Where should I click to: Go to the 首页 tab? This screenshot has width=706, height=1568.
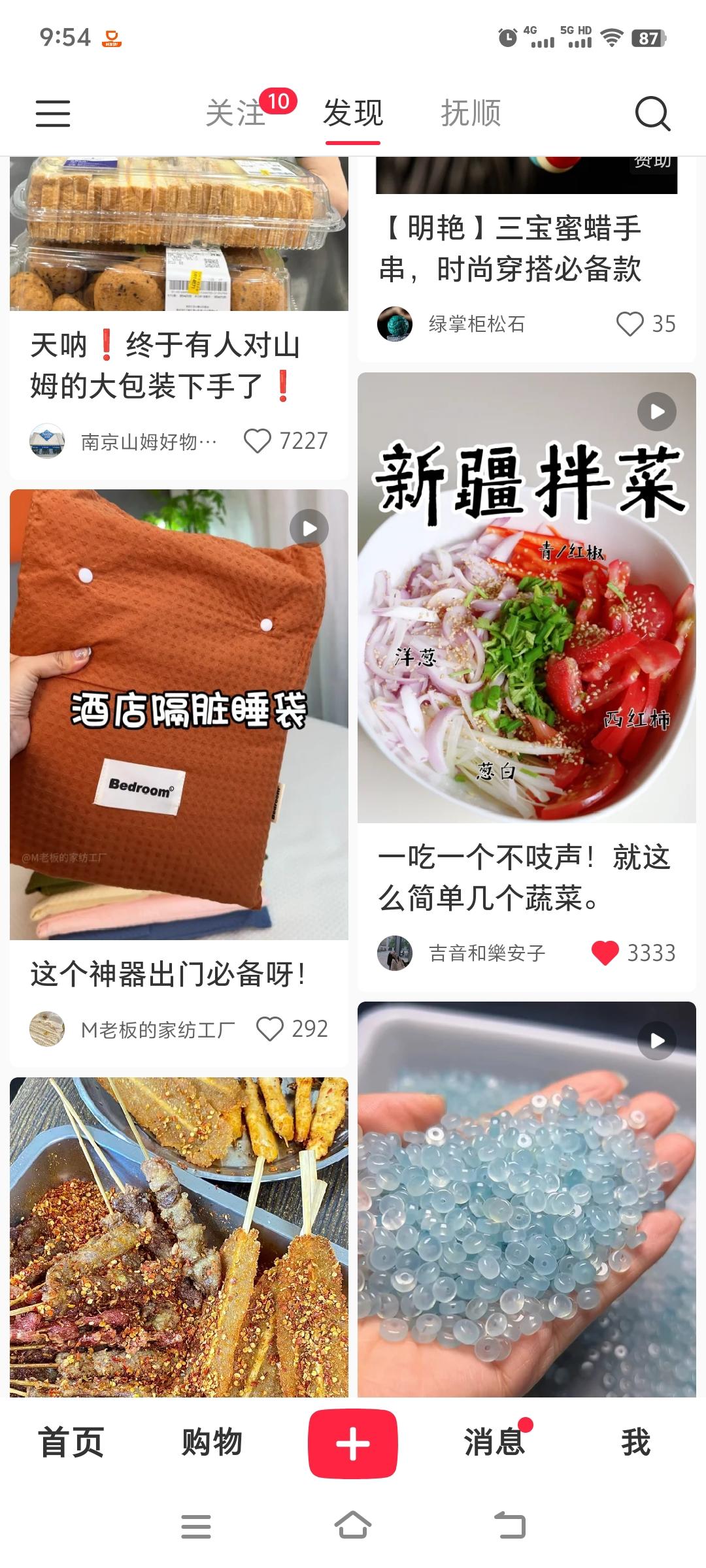[x=71, y=1443]
